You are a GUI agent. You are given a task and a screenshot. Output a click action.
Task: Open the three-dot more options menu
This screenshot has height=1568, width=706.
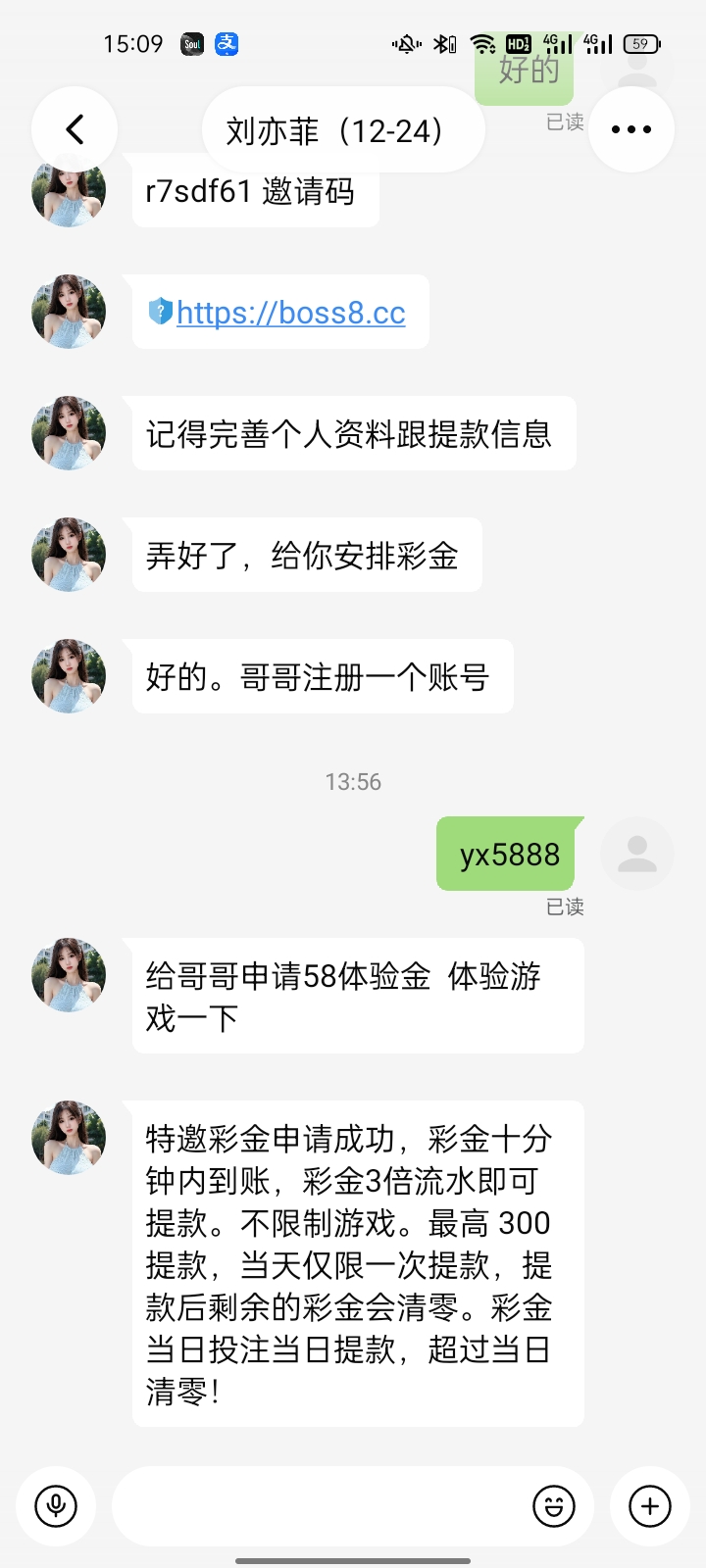(x=631, y=129)
